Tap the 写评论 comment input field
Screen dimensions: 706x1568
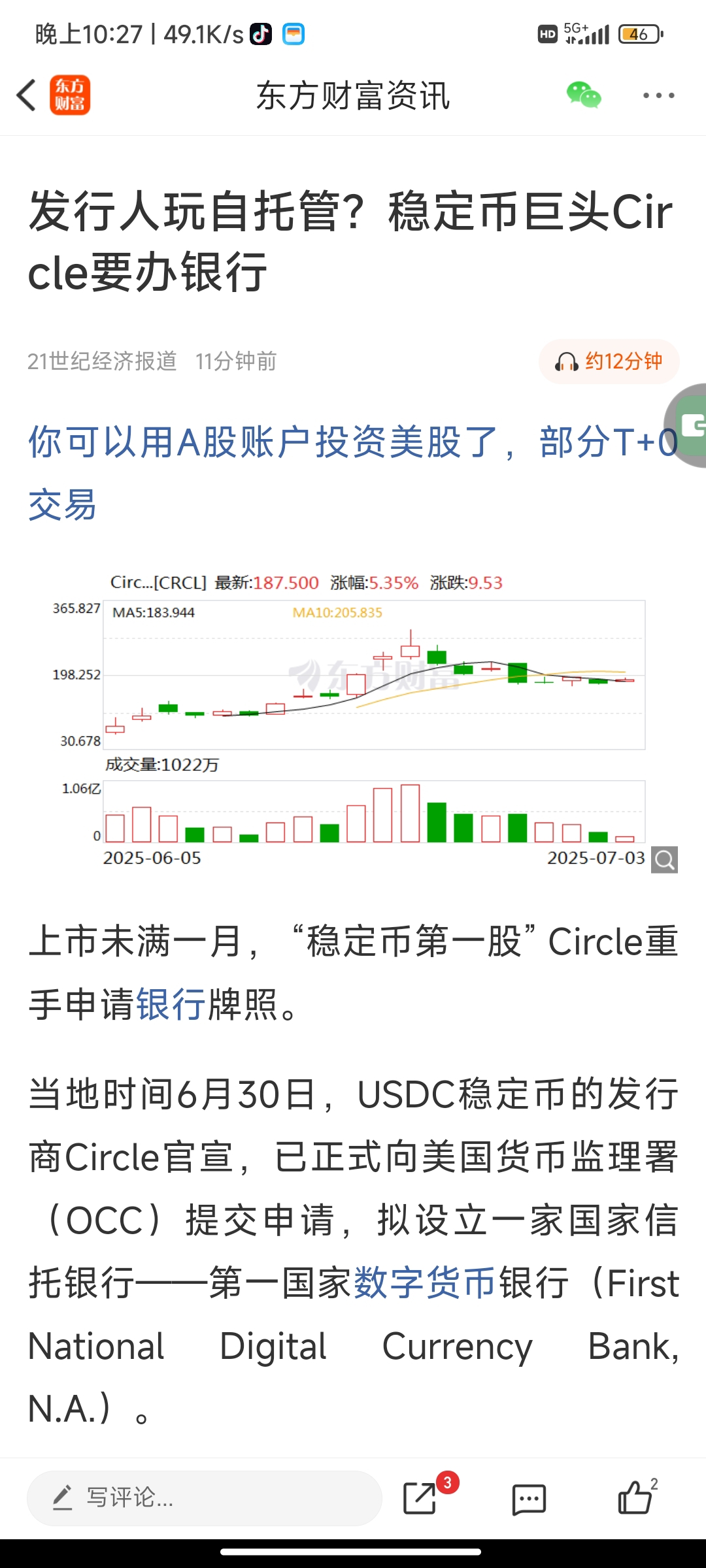coord(204,1497)
